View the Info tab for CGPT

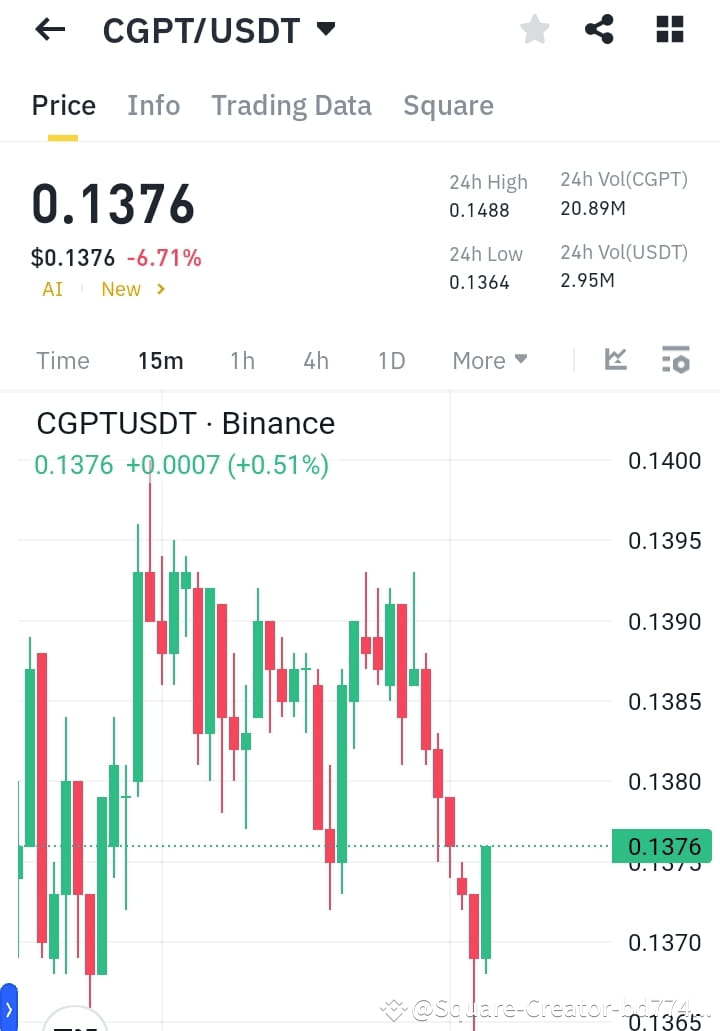[153, 105]
